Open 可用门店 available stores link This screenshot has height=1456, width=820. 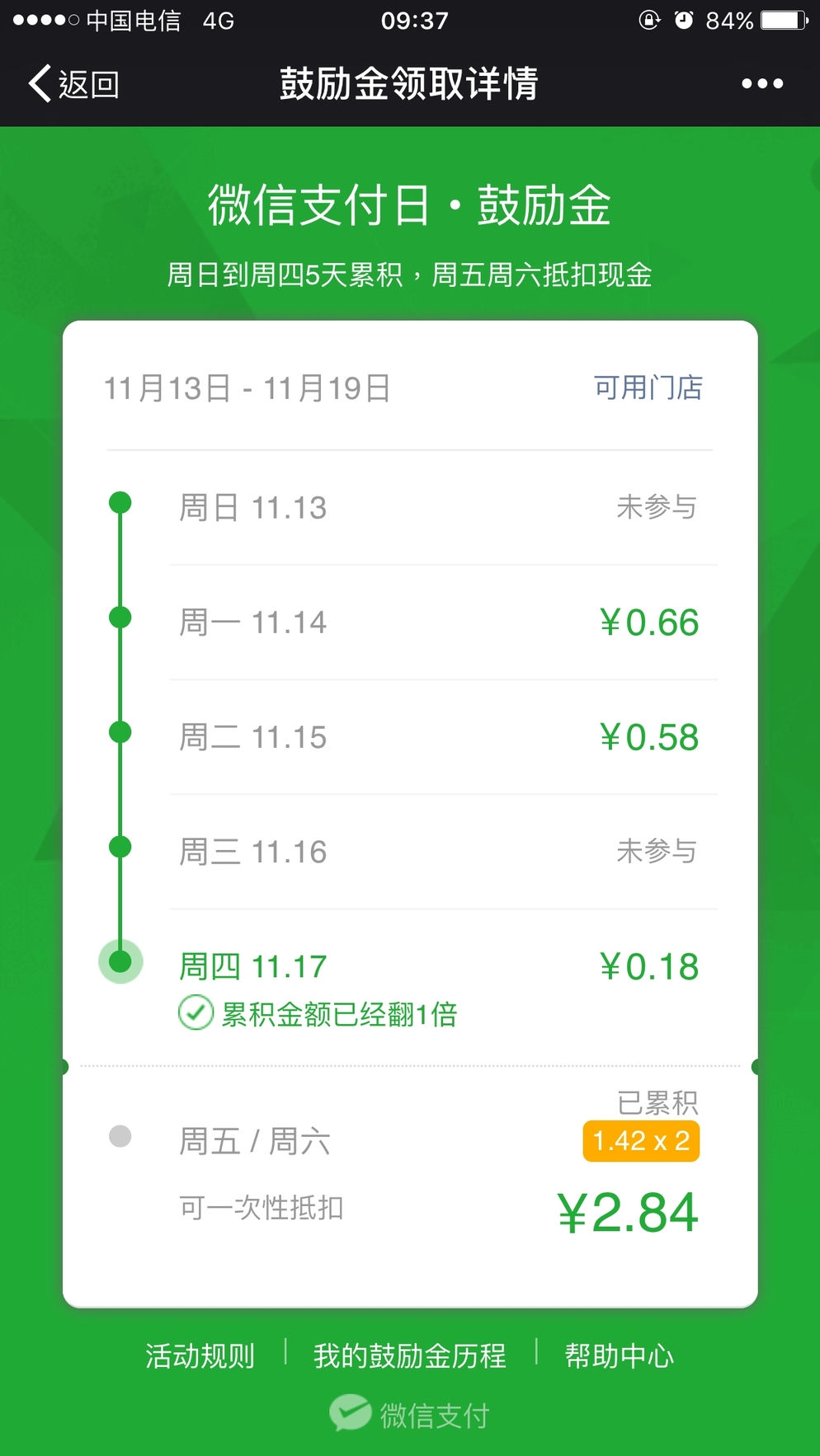(x=648, y=387)
